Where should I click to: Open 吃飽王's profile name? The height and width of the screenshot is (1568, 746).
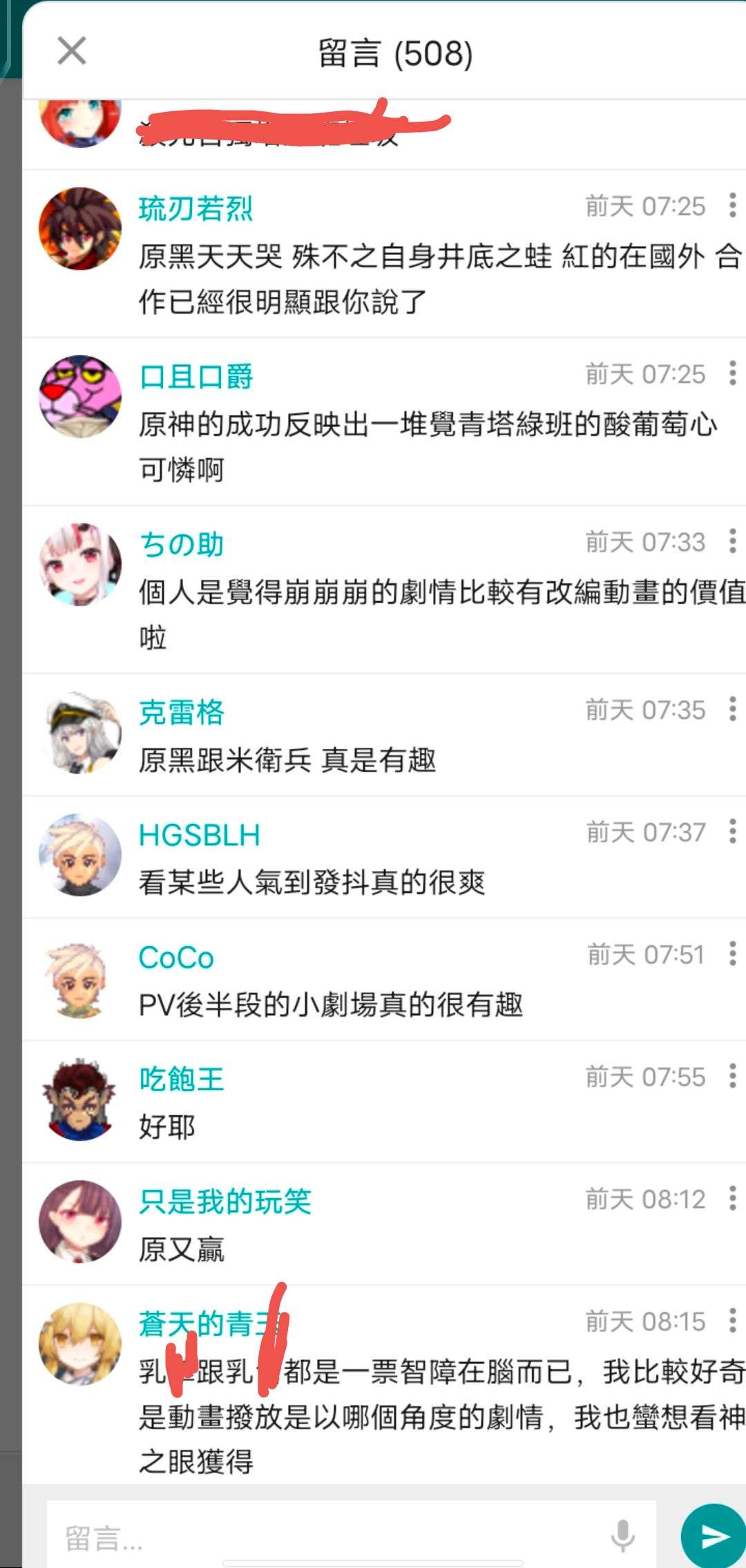pos(181,1079)
